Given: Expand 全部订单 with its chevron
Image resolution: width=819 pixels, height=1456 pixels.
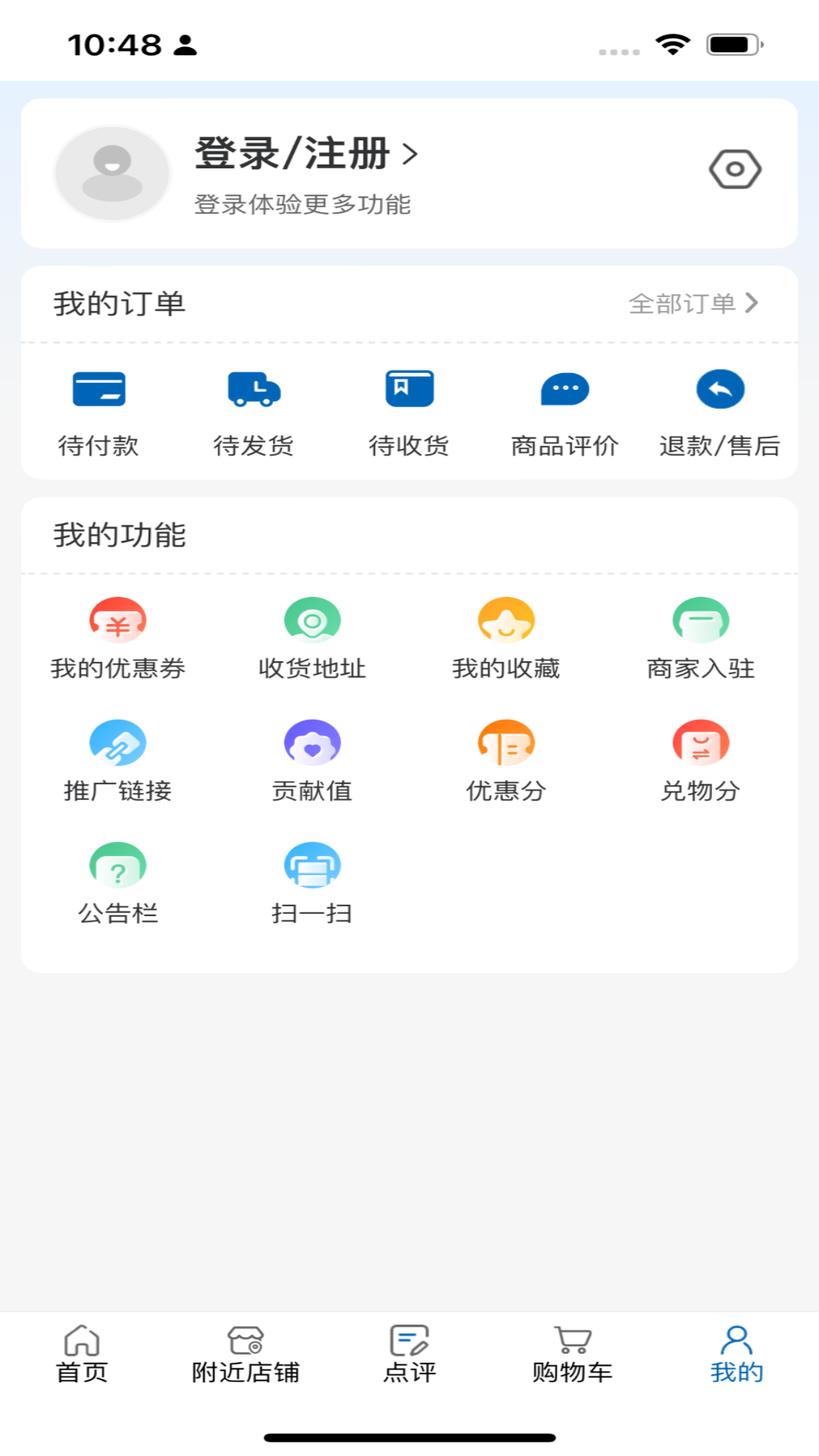Looking at the screenshot, I should click(694, 303).
